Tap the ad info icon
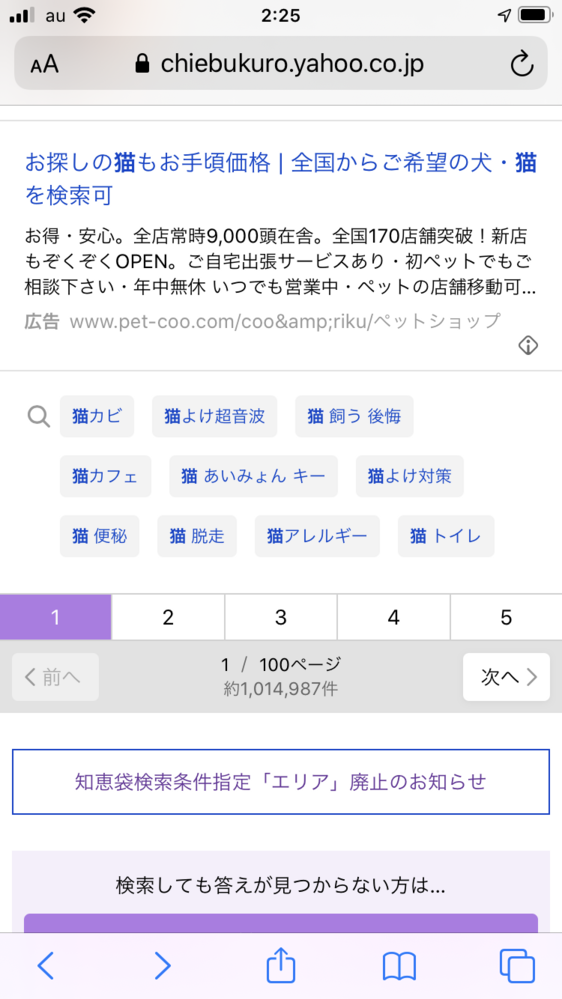The width and height of the screenshot is (562, 999). click(x=528, y=345)
